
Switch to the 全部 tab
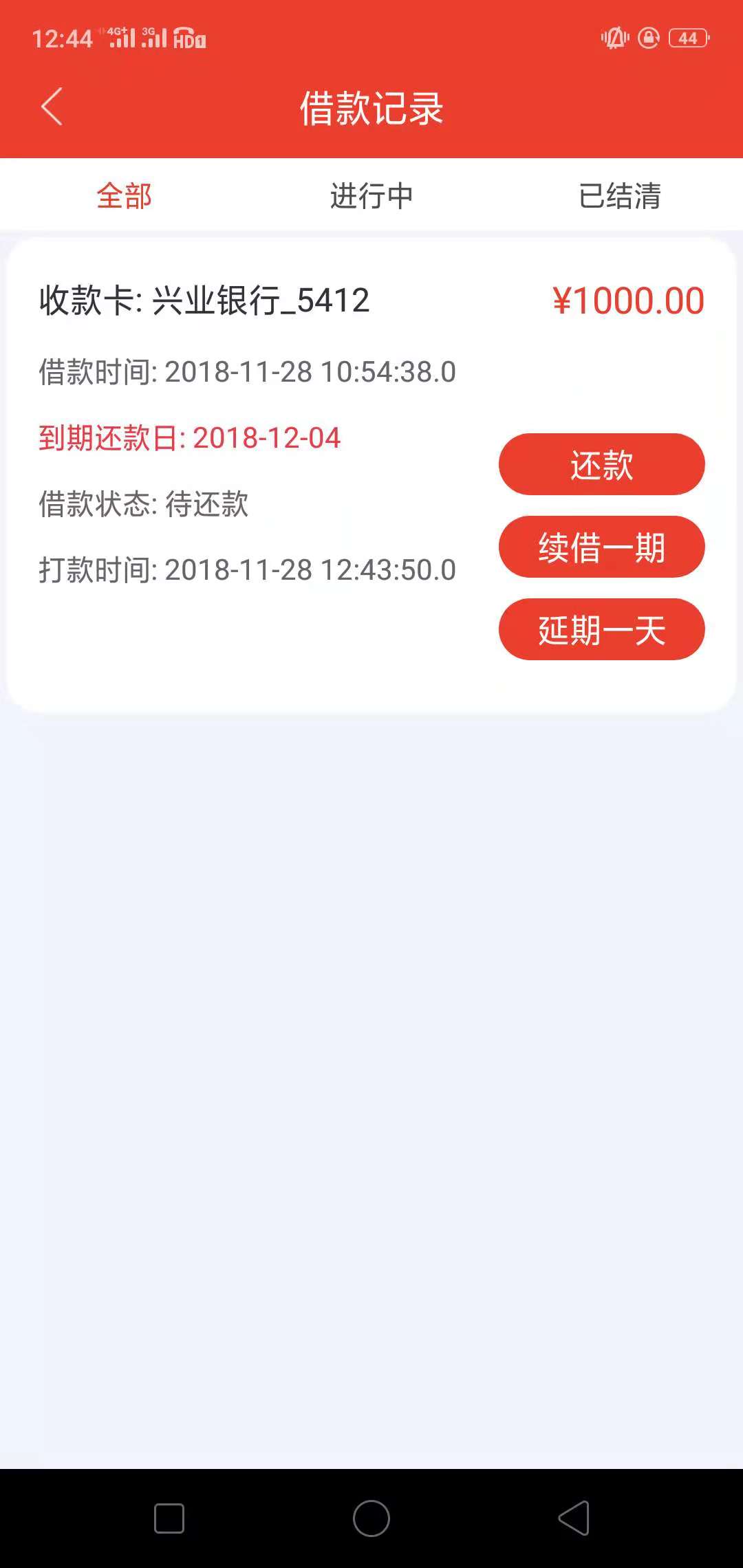(124, 196)
